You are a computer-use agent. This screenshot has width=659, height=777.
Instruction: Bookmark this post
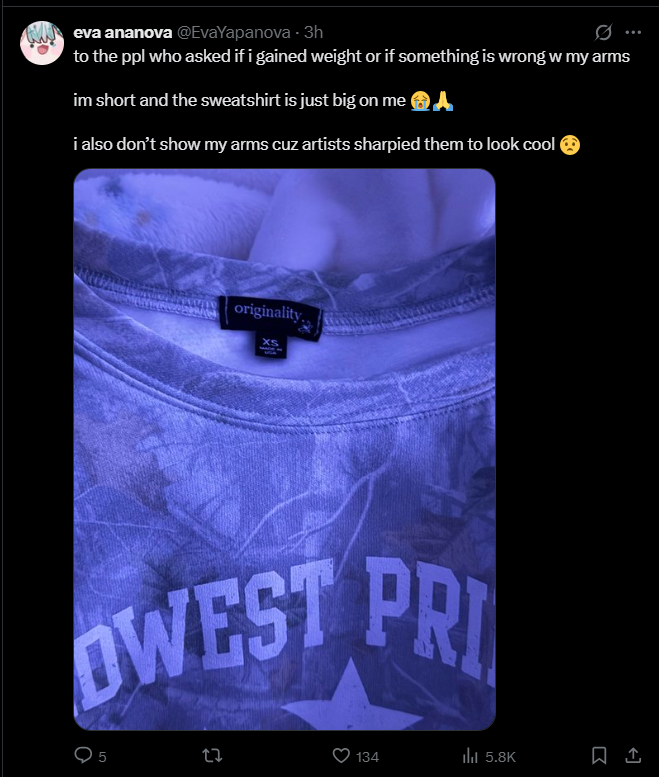pyautogui.click(x=599, y=755)
